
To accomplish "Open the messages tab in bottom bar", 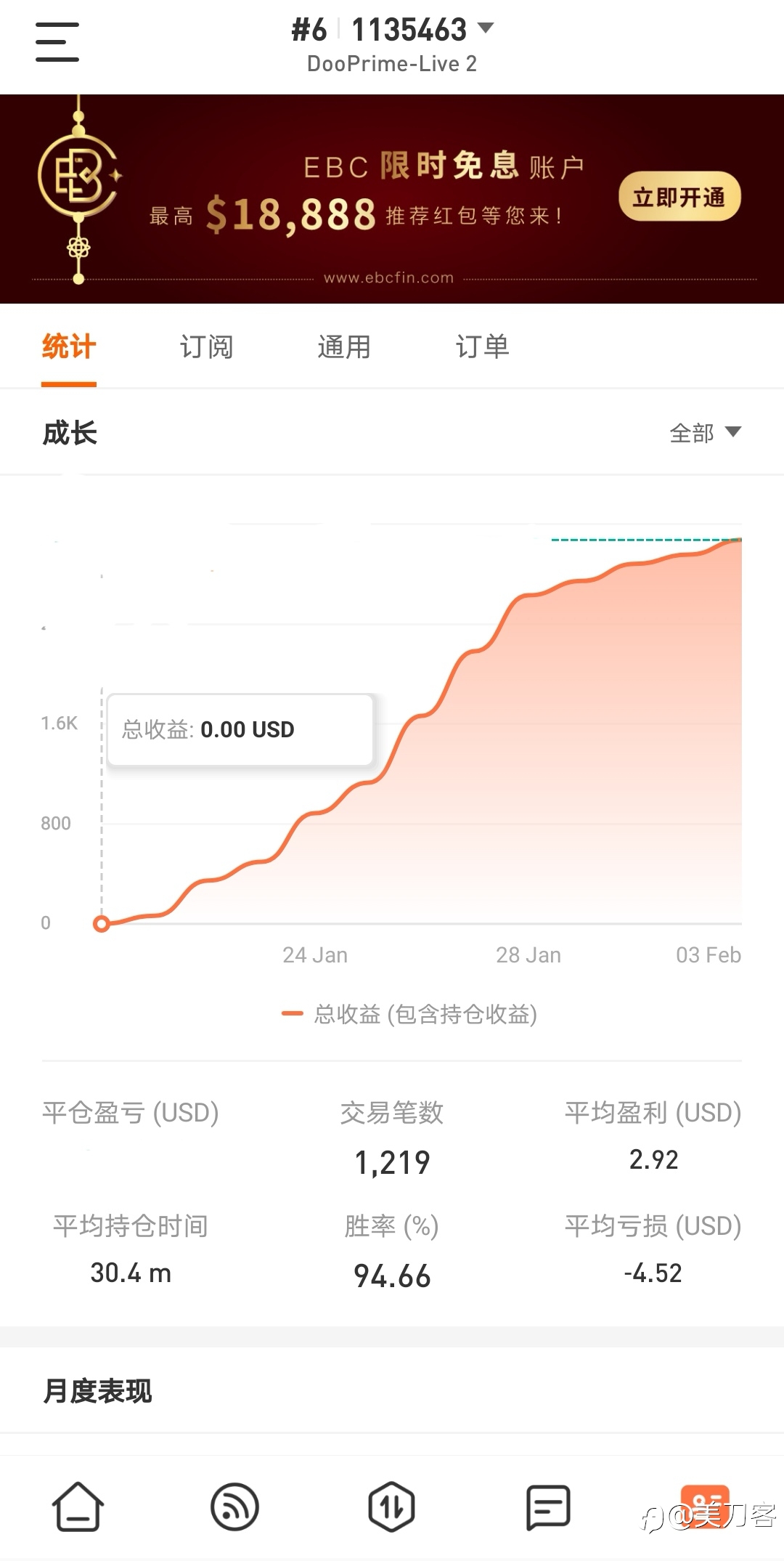I will click(x=548, y=1507).
